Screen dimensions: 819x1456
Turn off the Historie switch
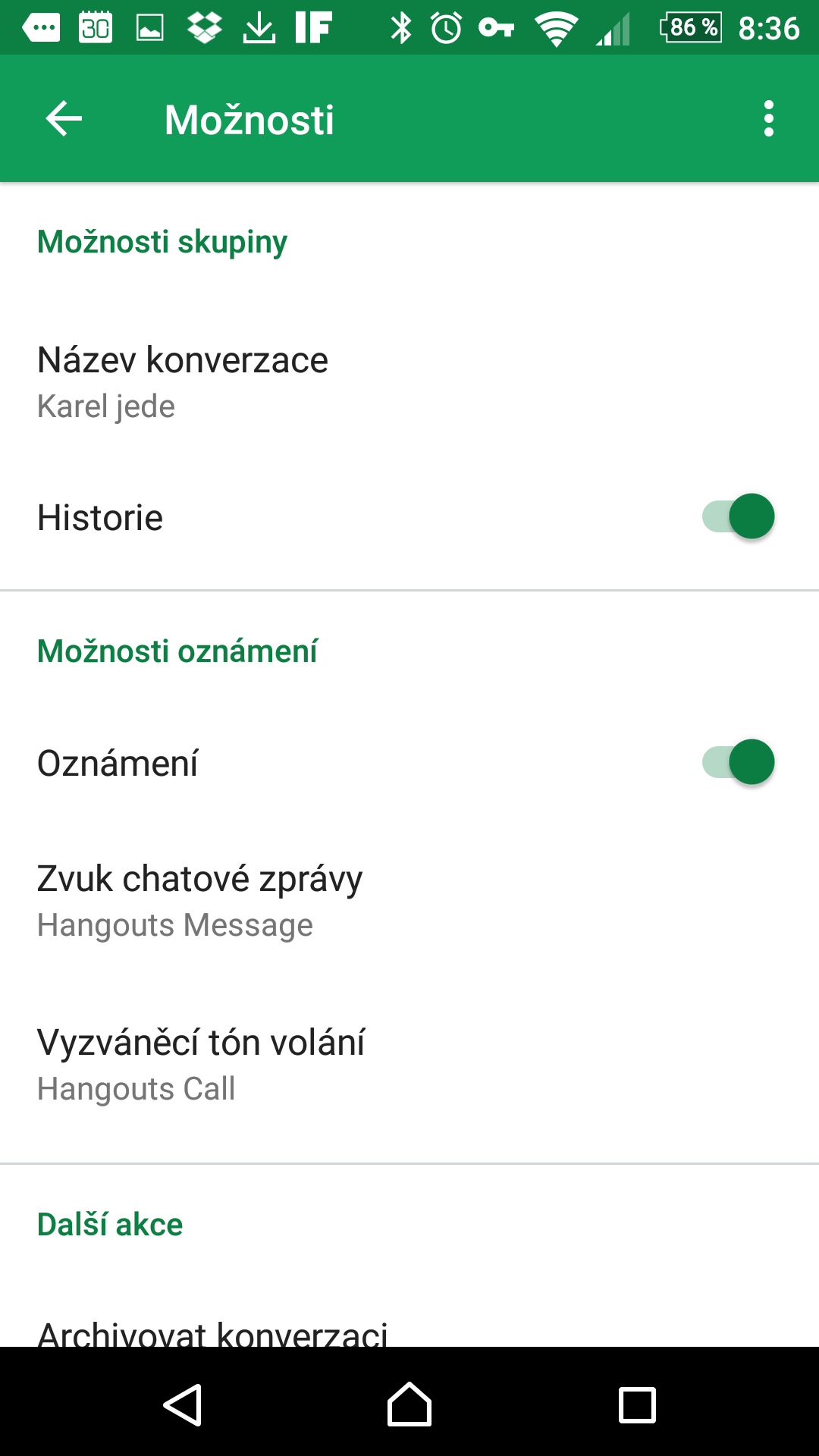[x=738, y=516]
